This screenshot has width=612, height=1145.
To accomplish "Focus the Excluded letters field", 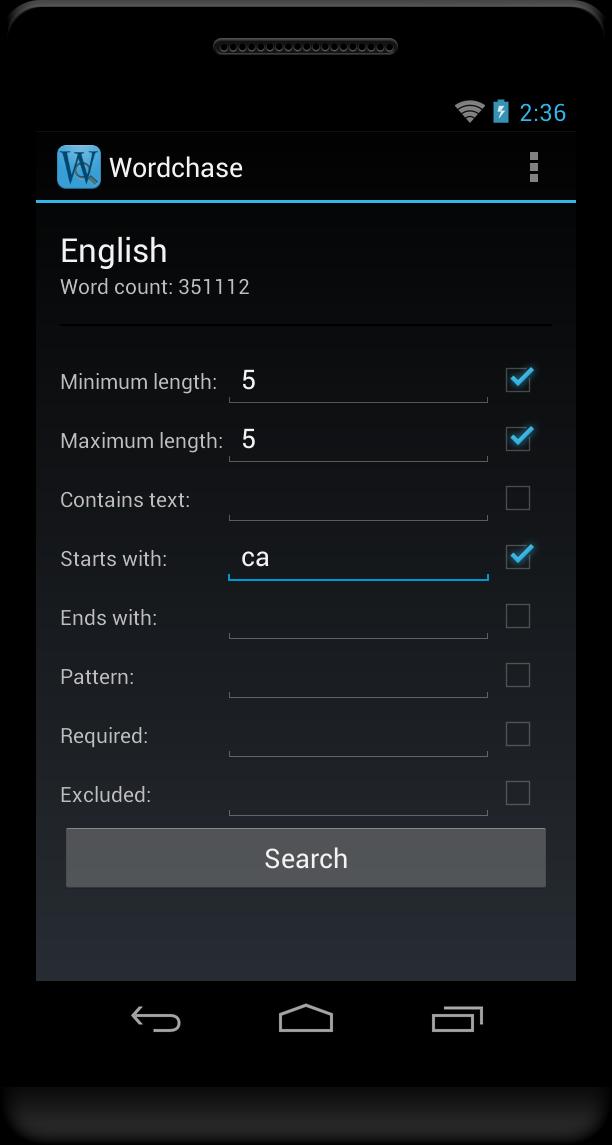I will pyautogui.click(x=358, y=794).
